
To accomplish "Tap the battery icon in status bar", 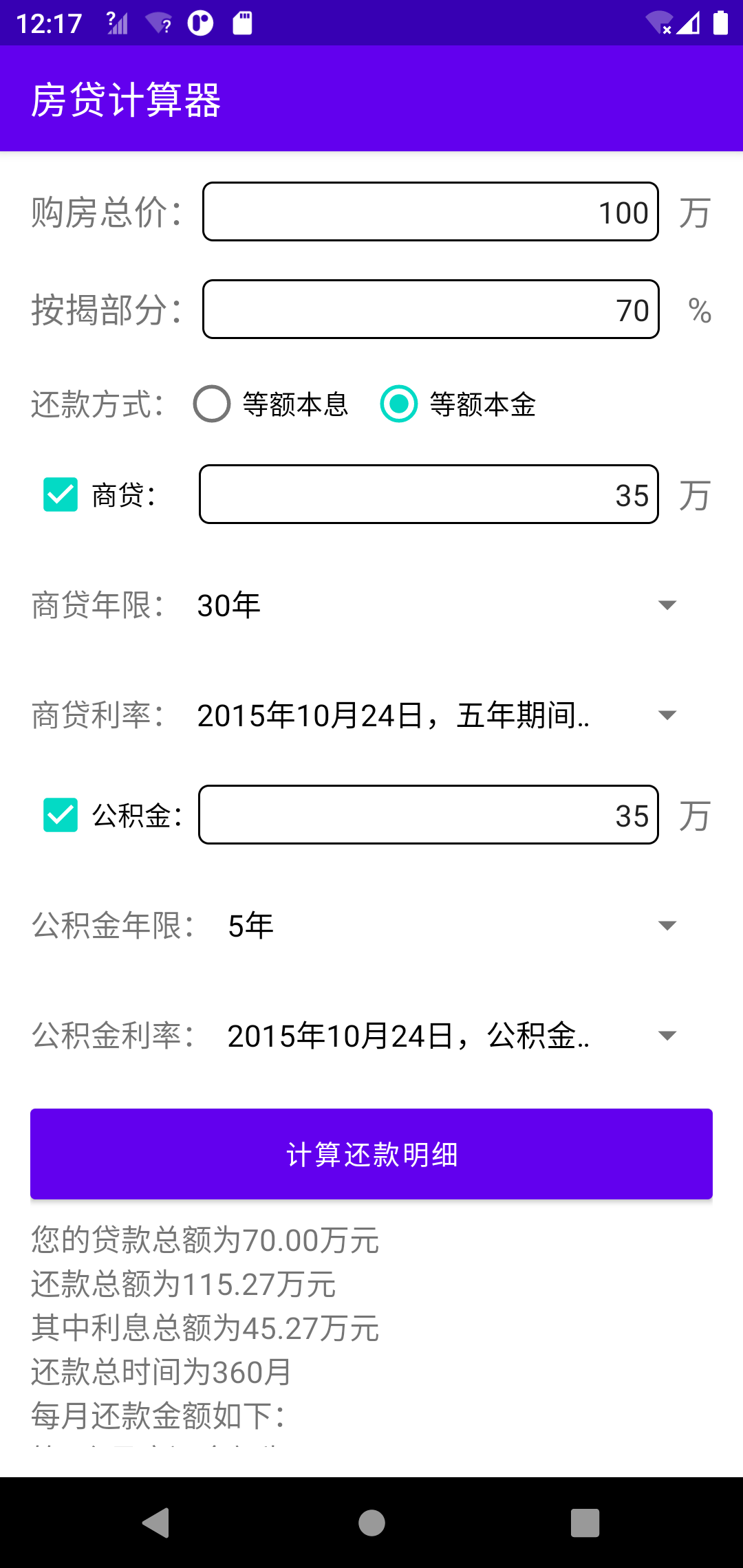I will tap(720, 23).
